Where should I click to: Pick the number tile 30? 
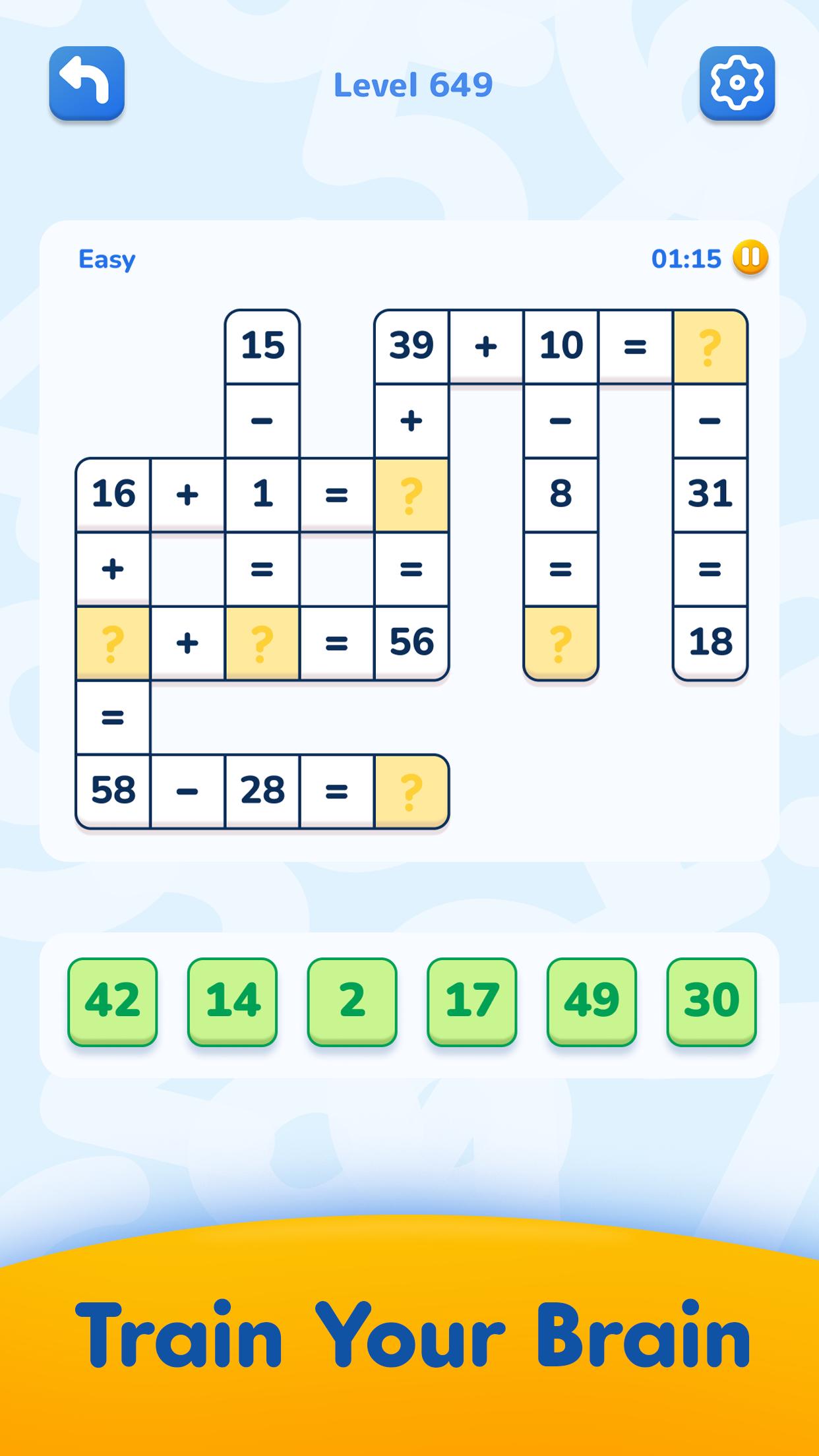pos(712,1001)
